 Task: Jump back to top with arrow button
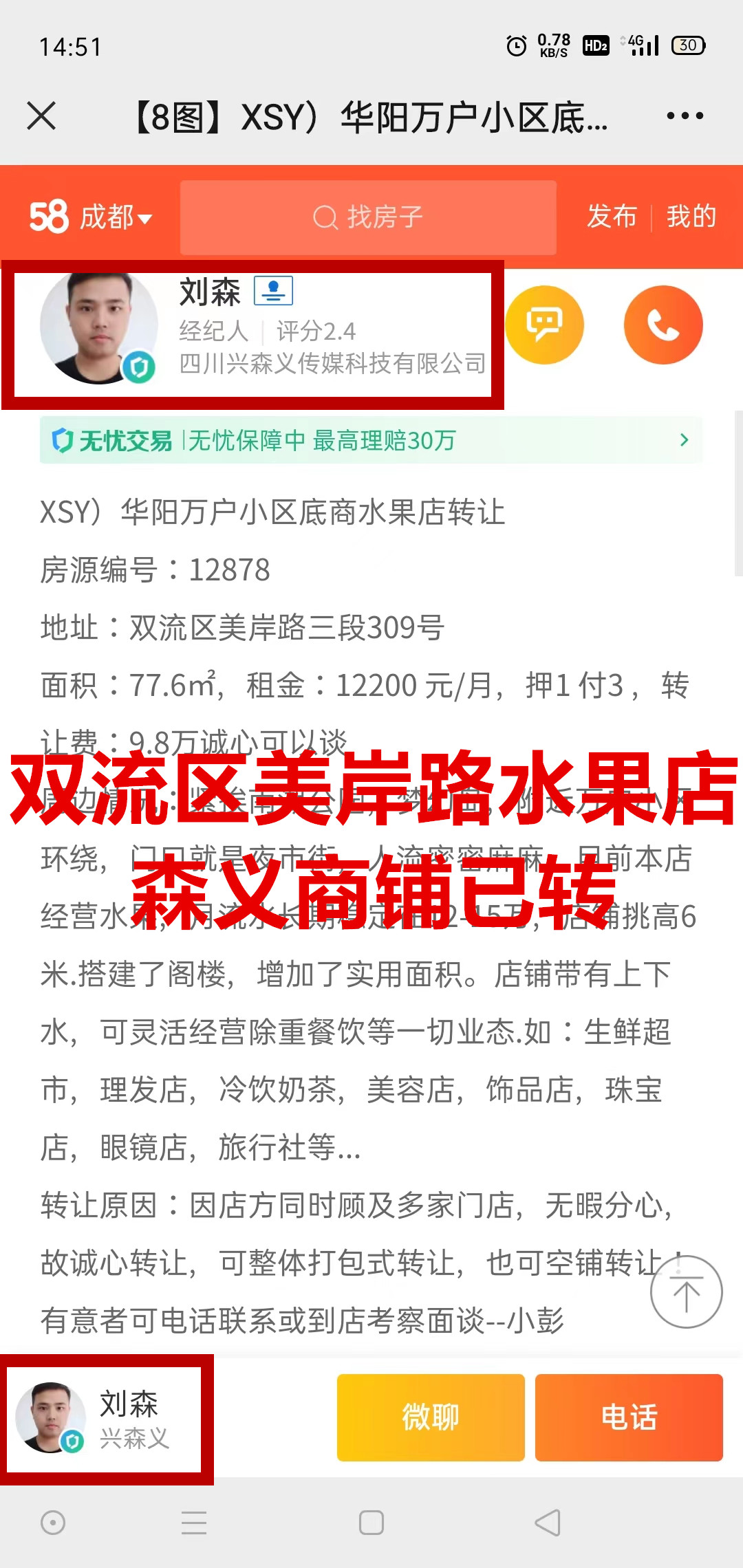coord(686,1292)
